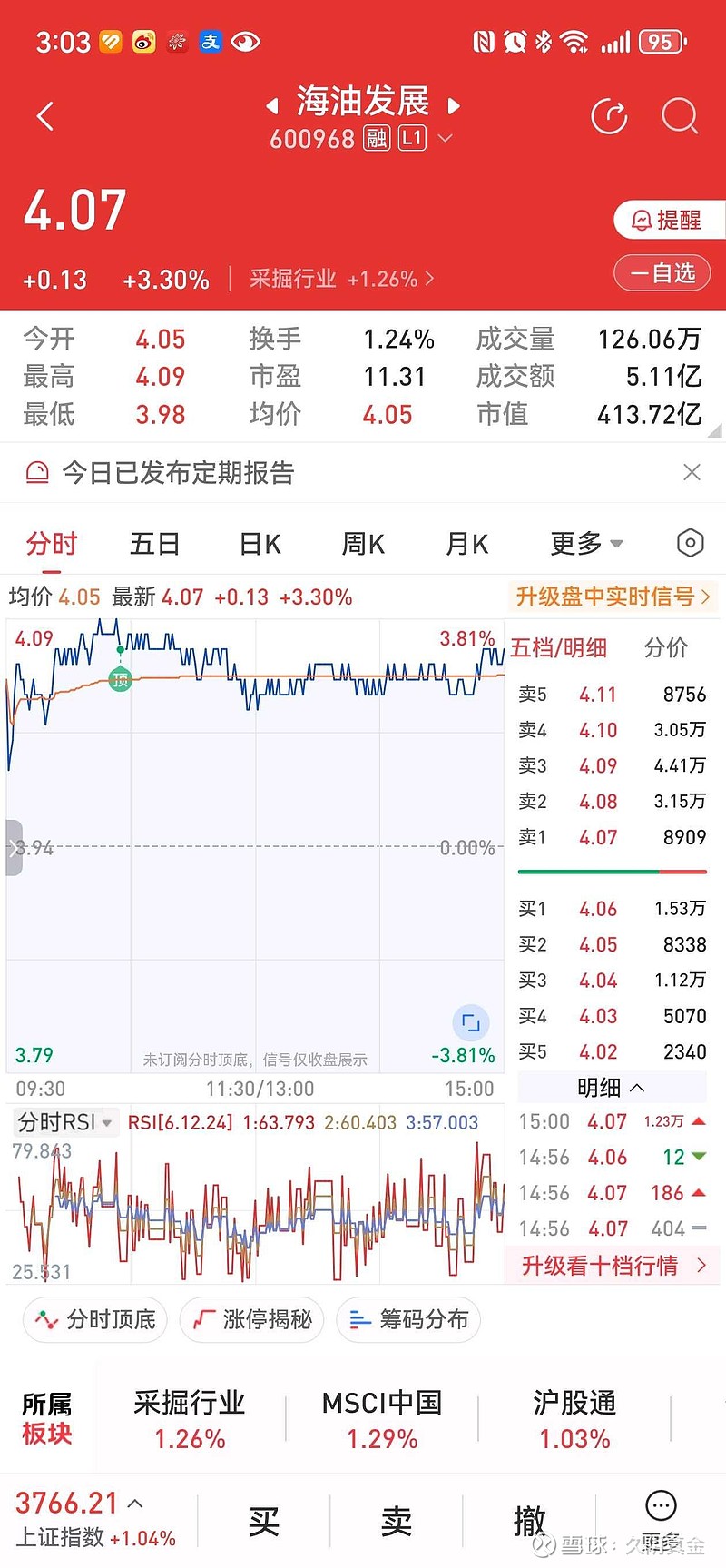Switch to the 五日 chart tab
Screen dimensions: 726x1568
pyautogui.click(x=155, y=544)
